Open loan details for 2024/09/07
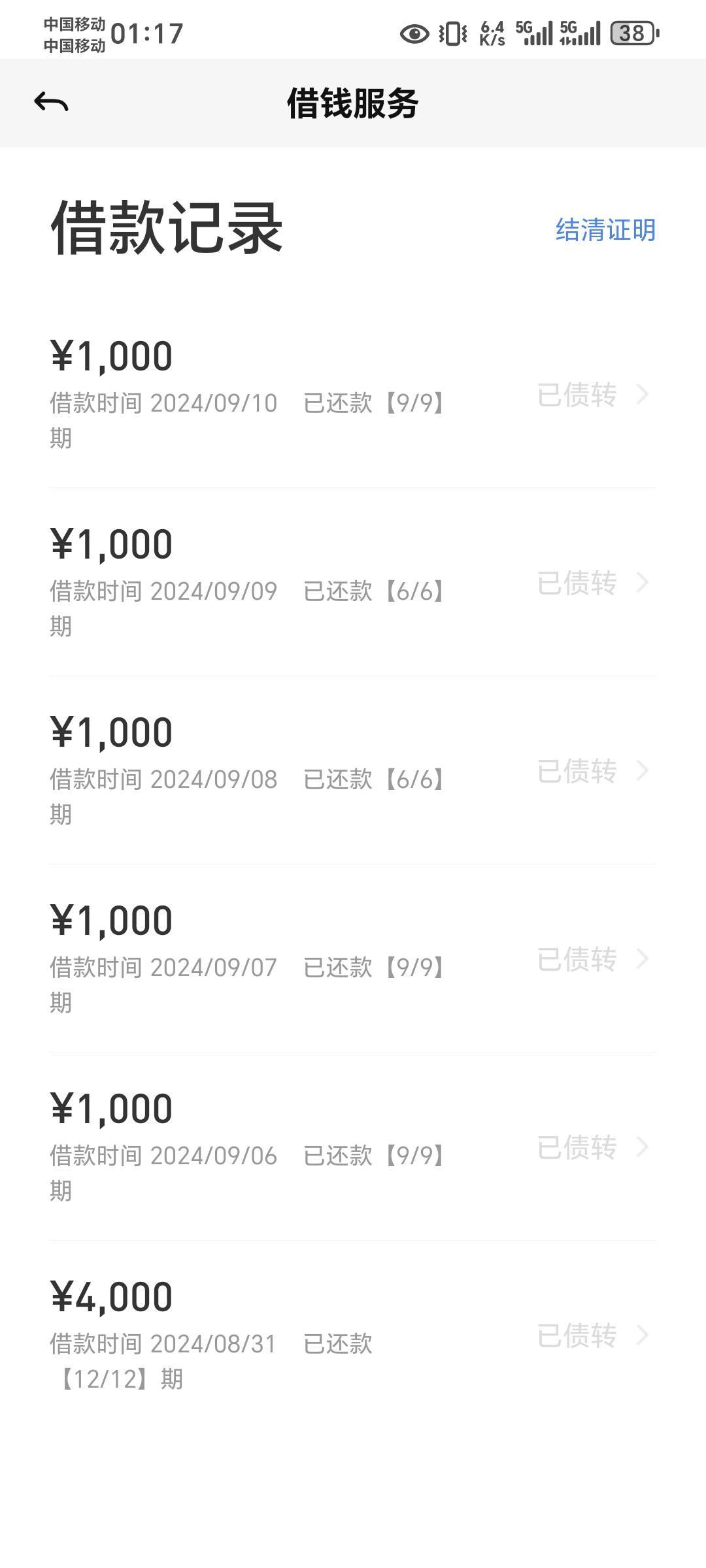The width and height of the screenshot is (706, 1568). pos(353,959)
